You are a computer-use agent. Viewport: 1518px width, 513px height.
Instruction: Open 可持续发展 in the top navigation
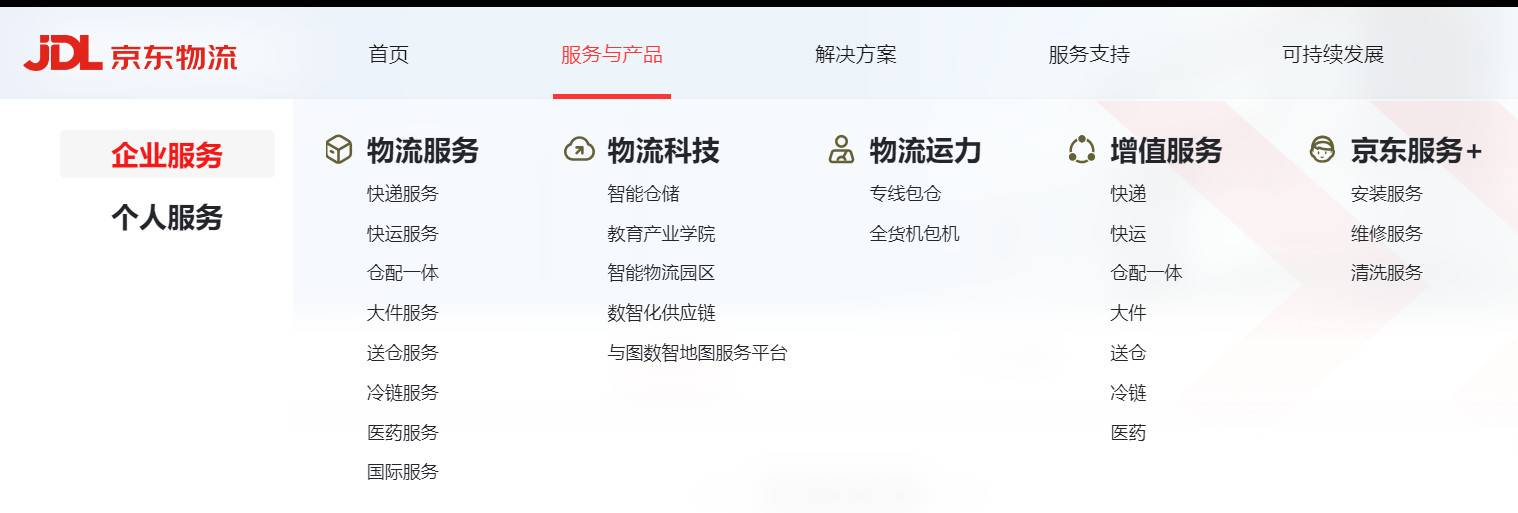1332,55
